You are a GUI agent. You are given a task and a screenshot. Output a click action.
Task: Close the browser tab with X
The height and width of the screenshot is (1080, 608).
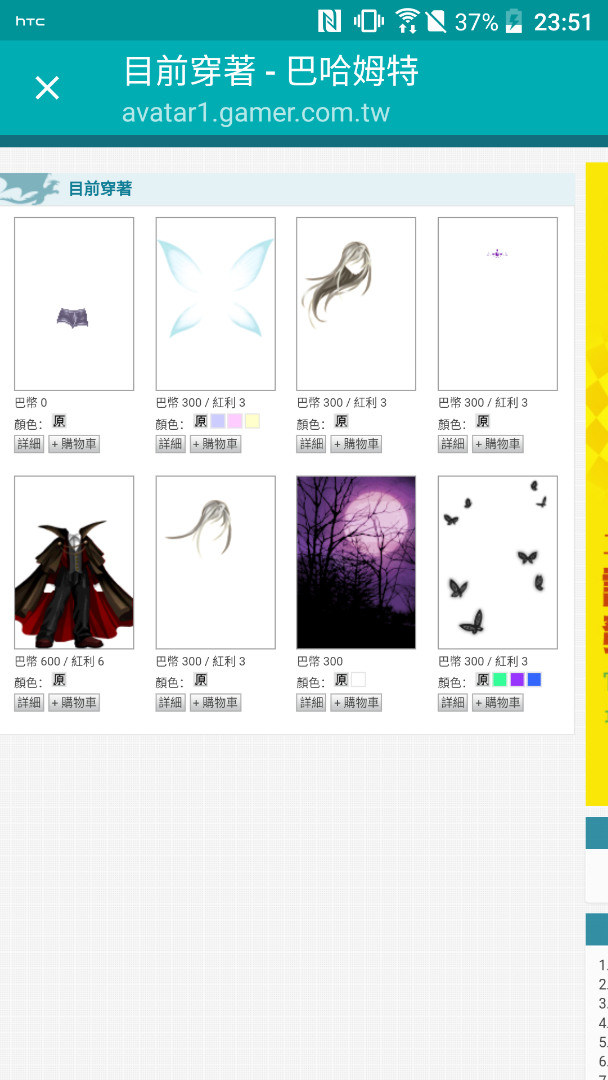[x=48, y=88]
